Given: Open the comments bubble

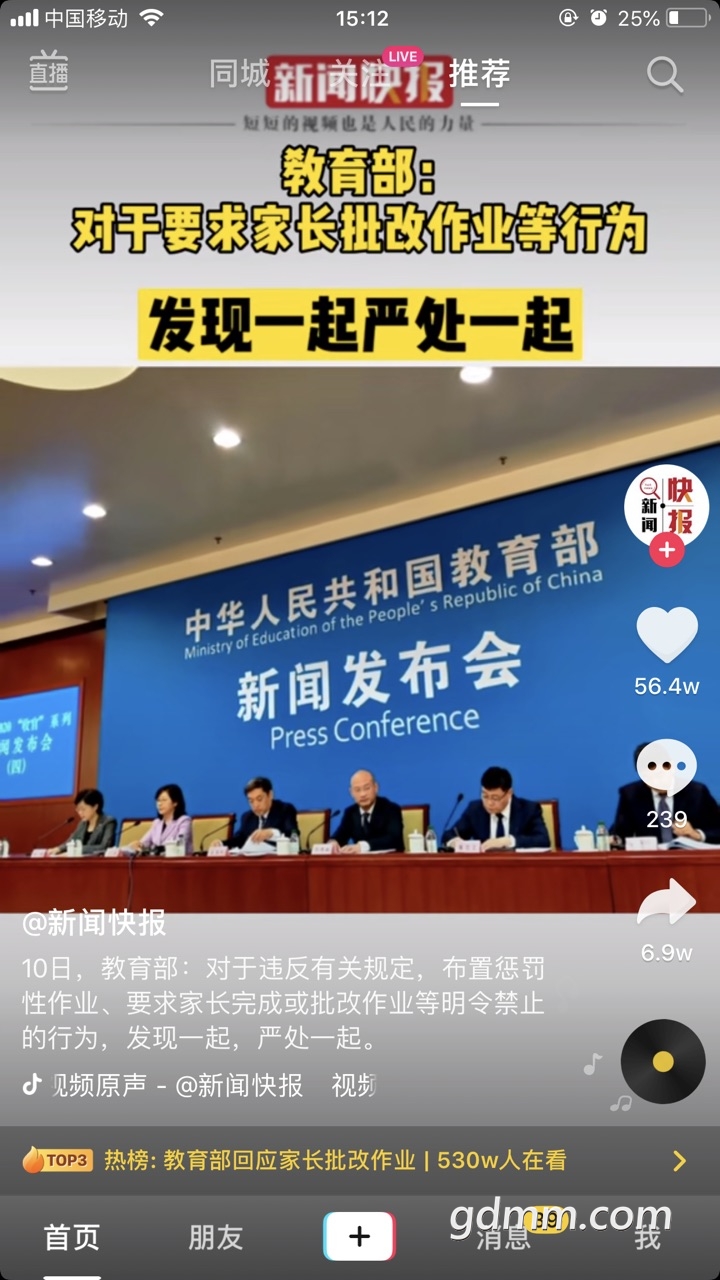Looking at the screenshot, I should [666, 767].
